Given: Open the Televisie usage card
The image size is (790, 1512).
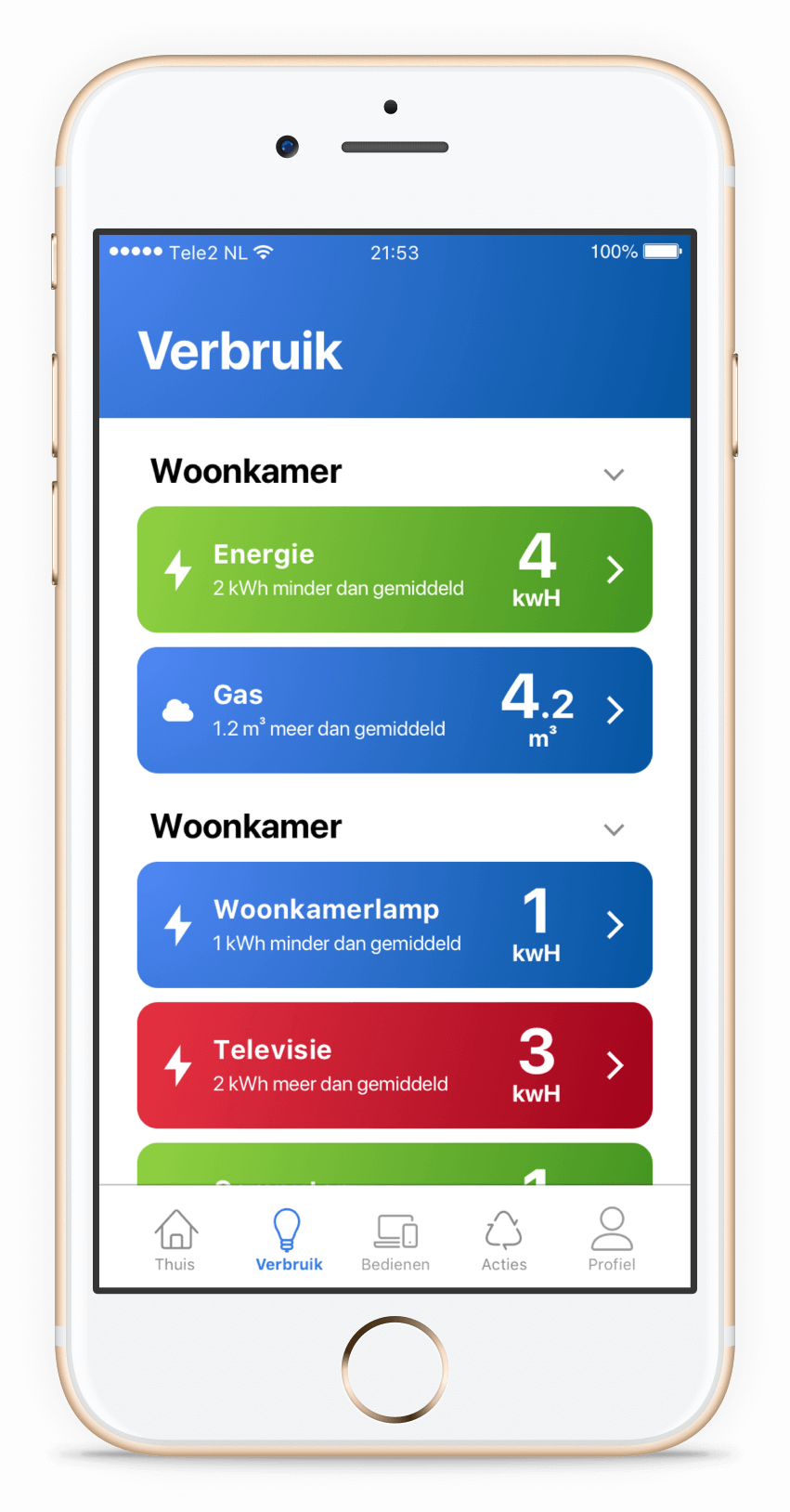Looking at the screenshot, I should pyautogui.click(x=395, y=1064).
